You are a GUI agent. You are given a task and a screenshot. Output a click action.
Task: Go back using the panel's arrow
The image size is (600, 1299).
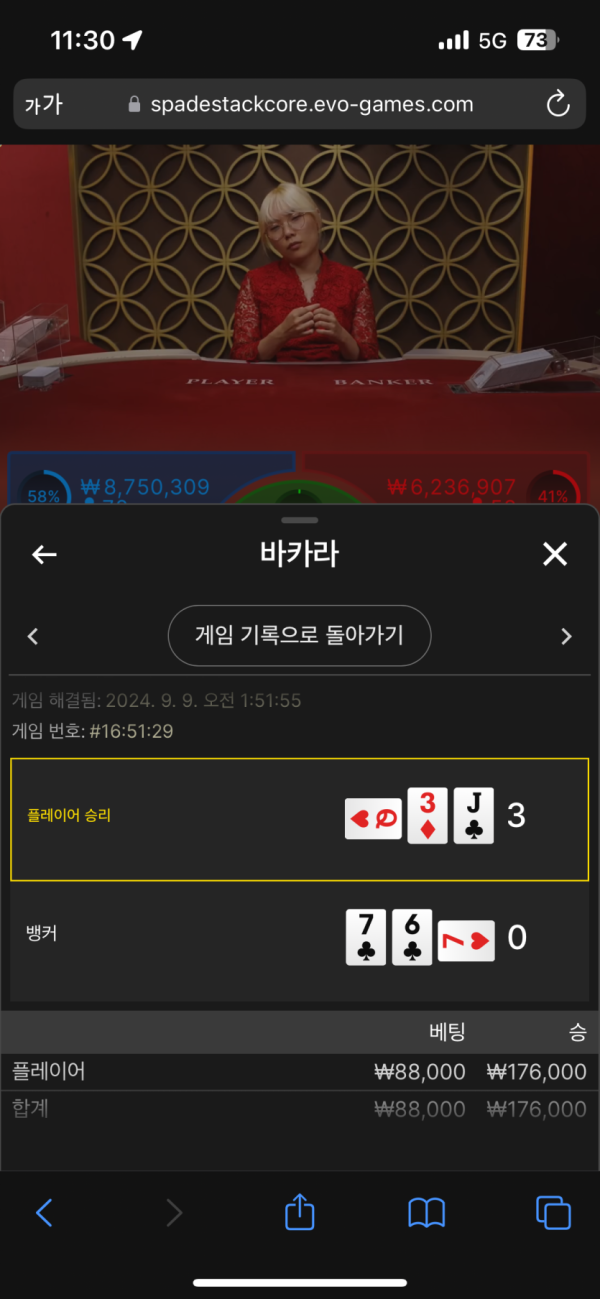click(44, 555)
